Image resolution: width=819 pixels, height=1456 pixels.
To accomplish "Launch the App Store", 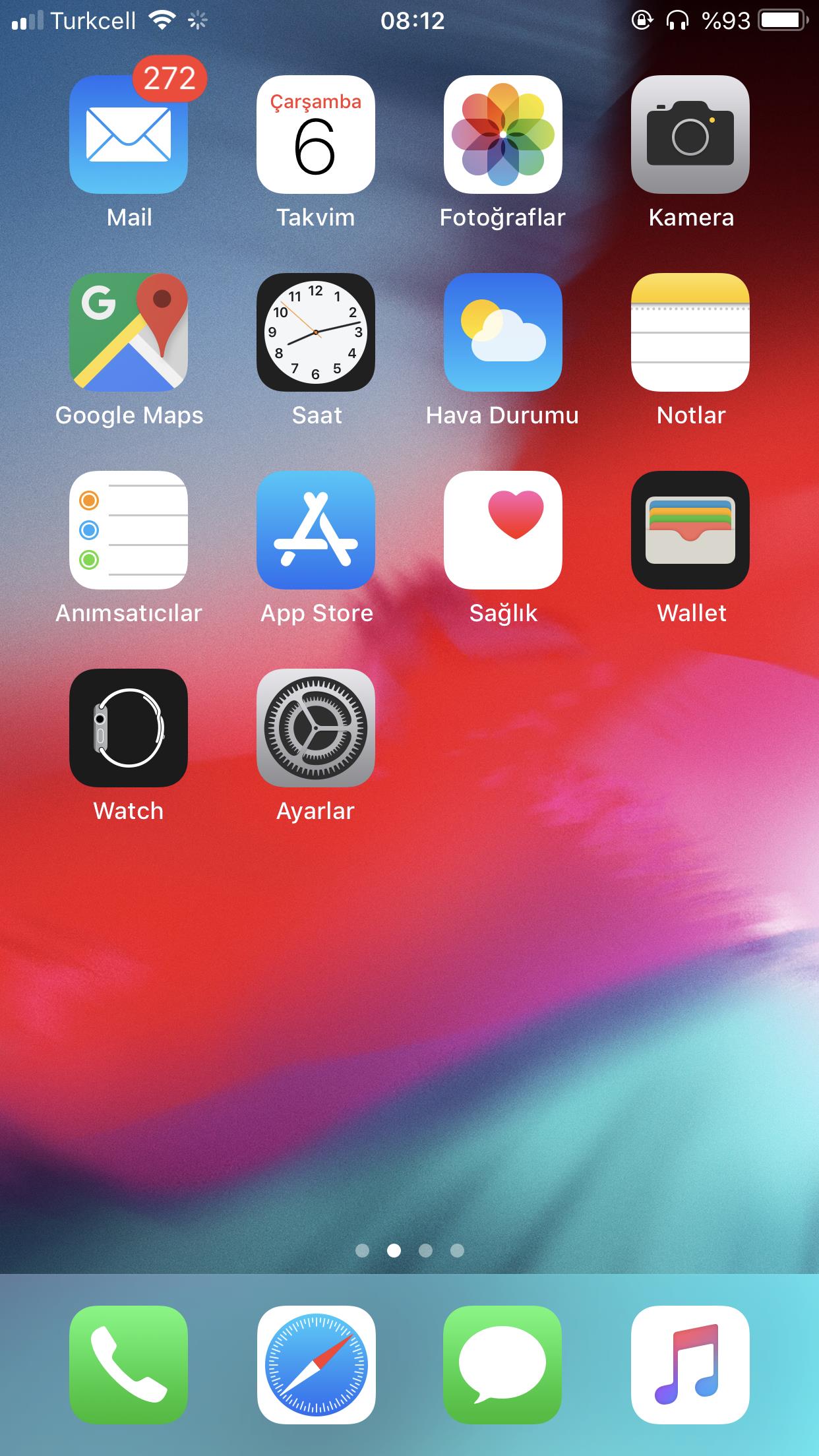I will 315,530.
